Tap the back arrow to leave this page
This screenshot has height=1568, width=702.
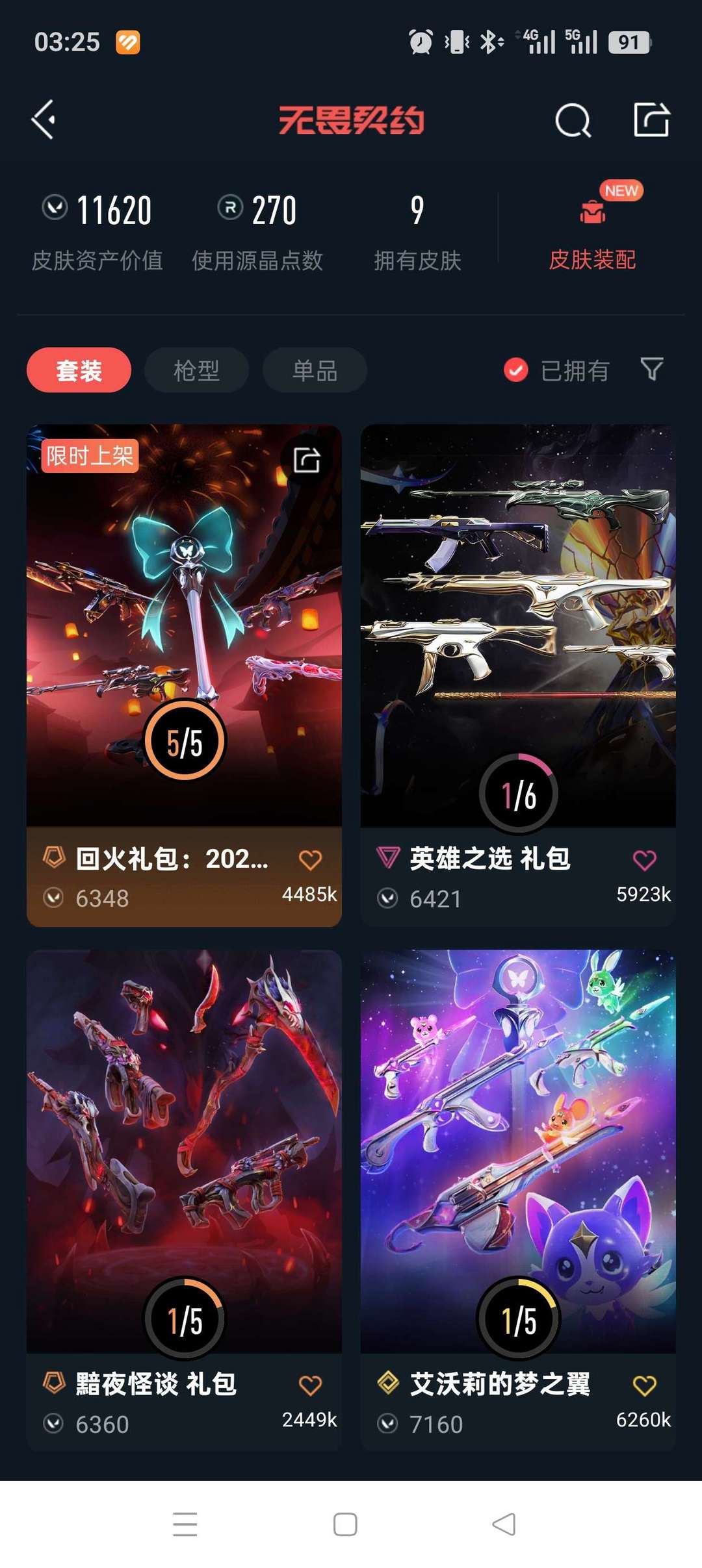pos(43,120)
